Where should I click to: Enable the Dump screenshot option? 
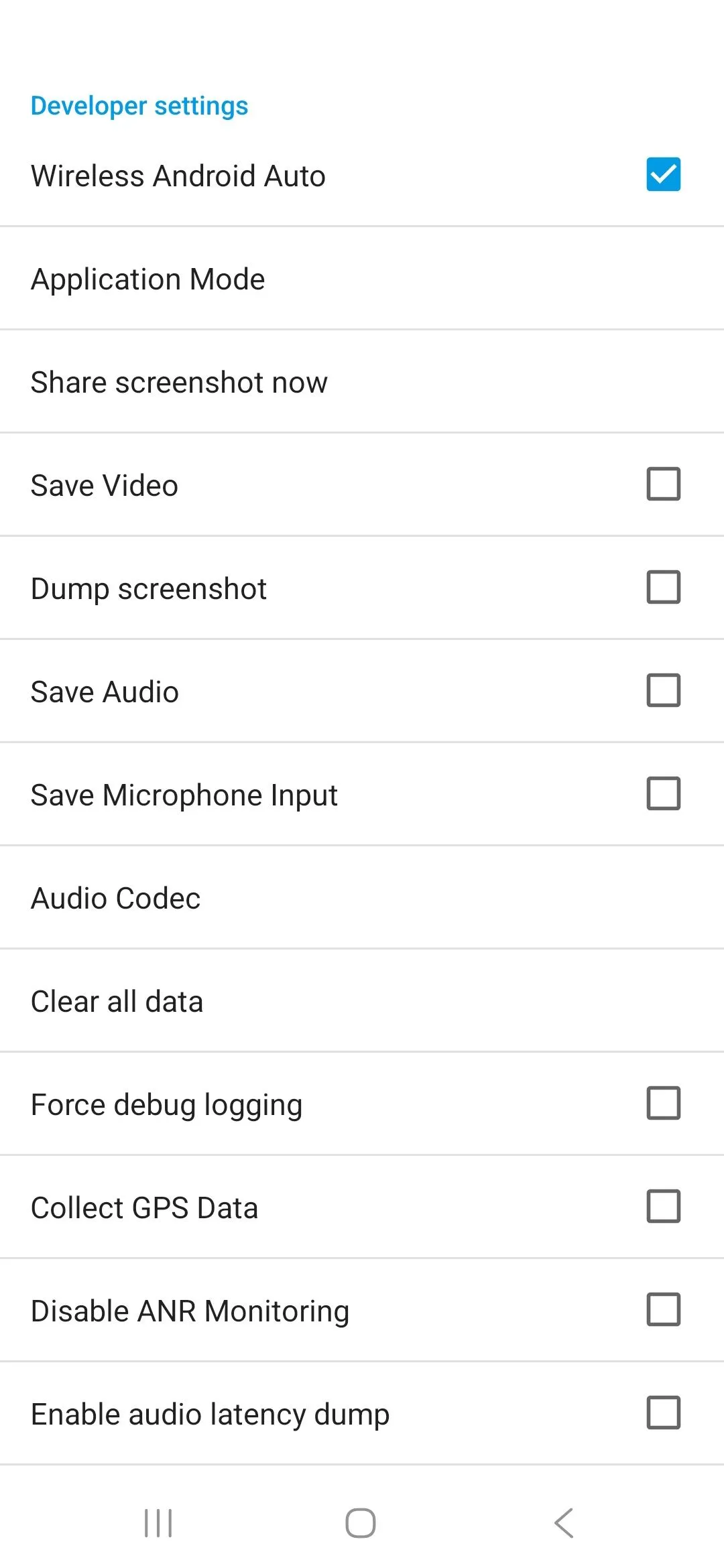[662, 588]
